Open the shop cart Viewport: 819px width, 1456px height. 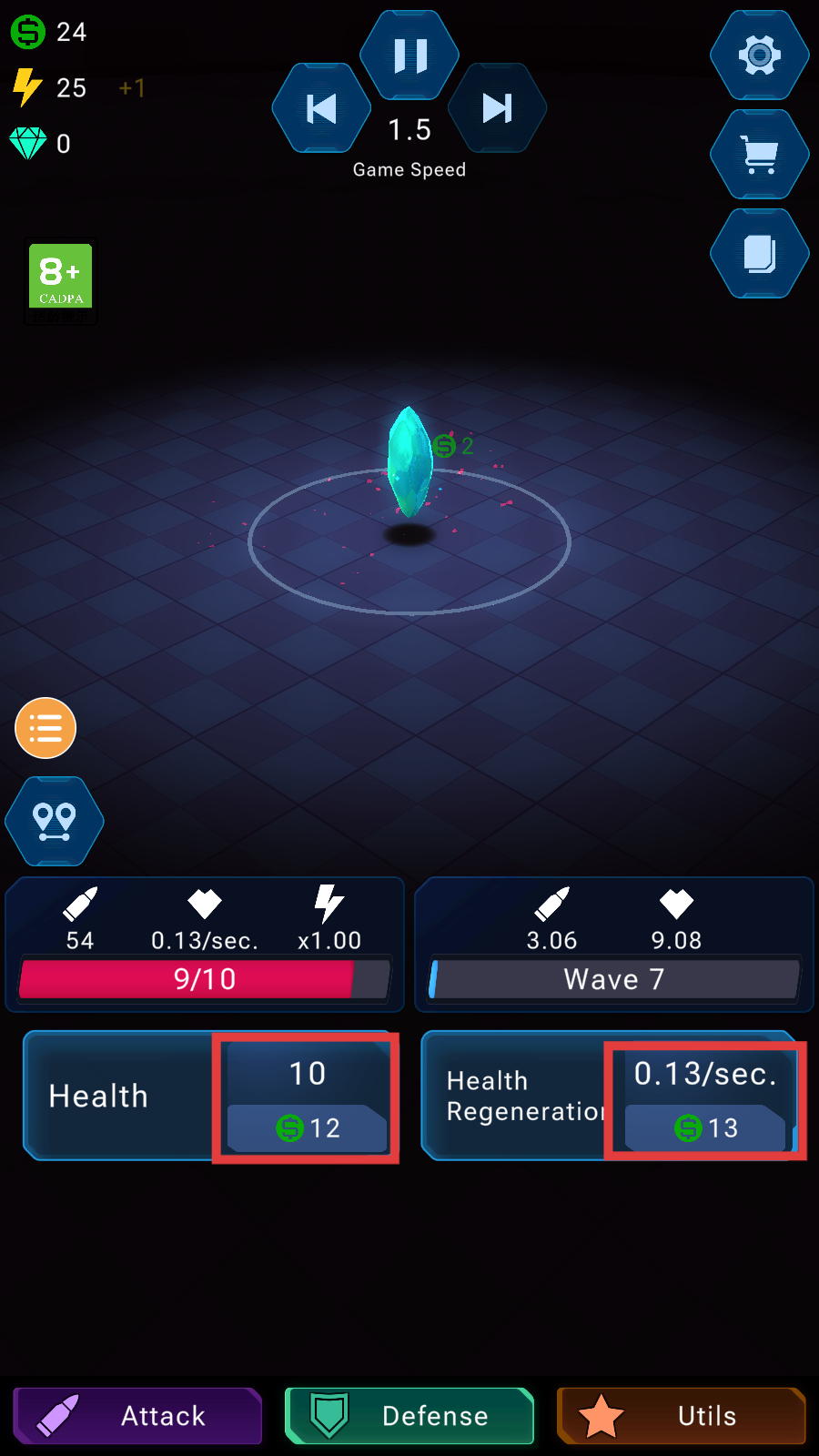point(759,155)
